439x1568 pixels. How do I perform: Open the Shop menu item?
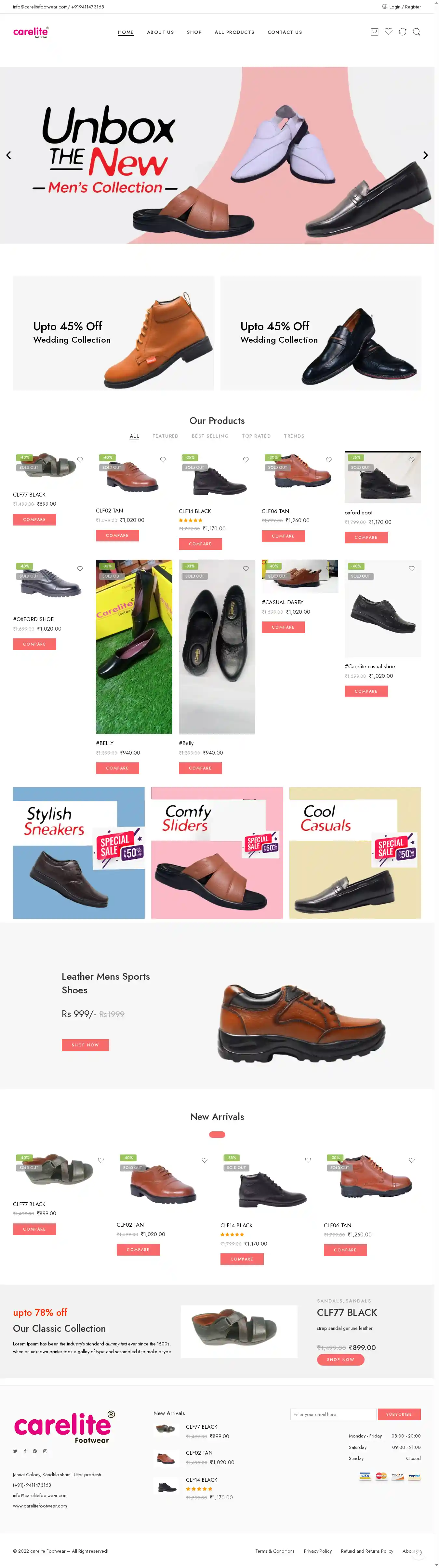194,32
